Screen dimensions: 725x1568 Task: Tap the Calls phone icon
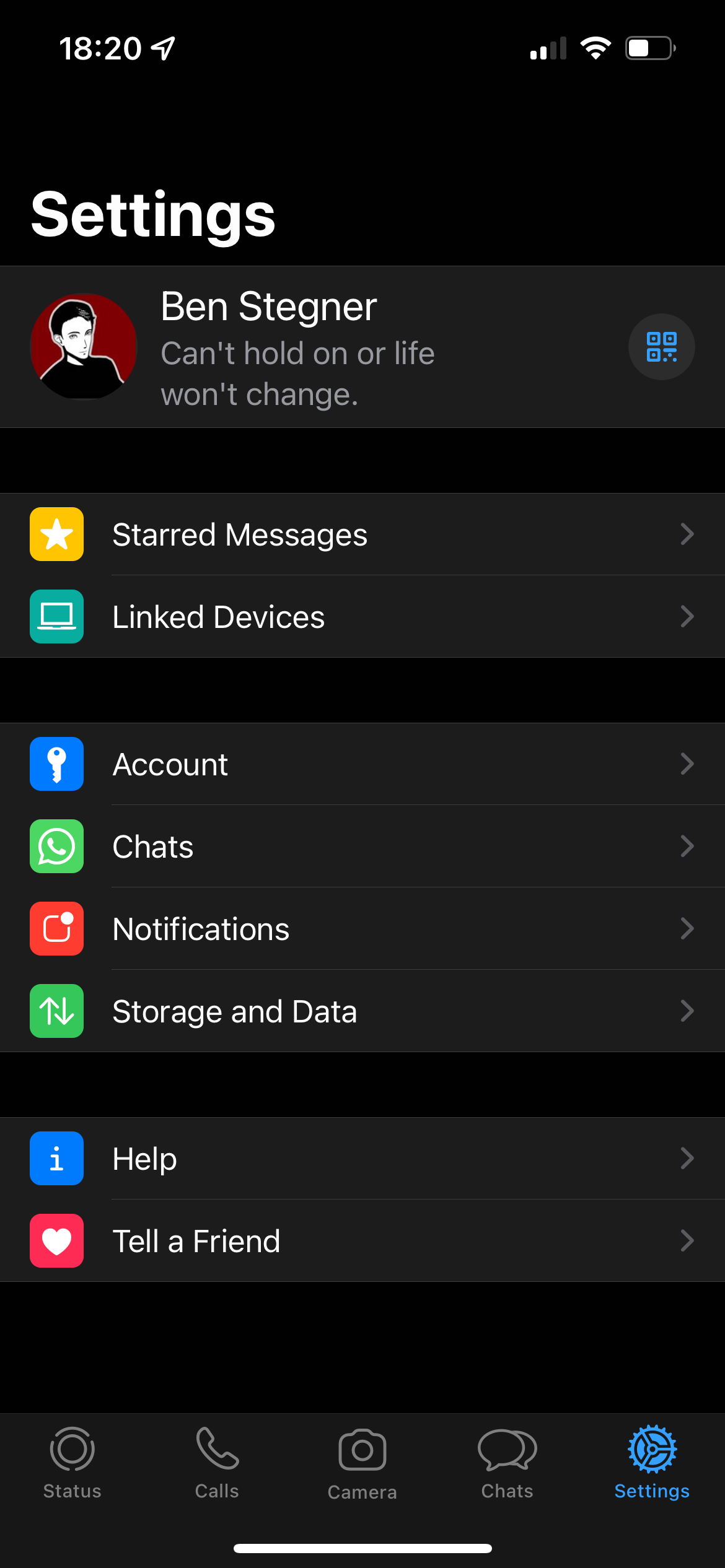click(x=216, y=1450)
